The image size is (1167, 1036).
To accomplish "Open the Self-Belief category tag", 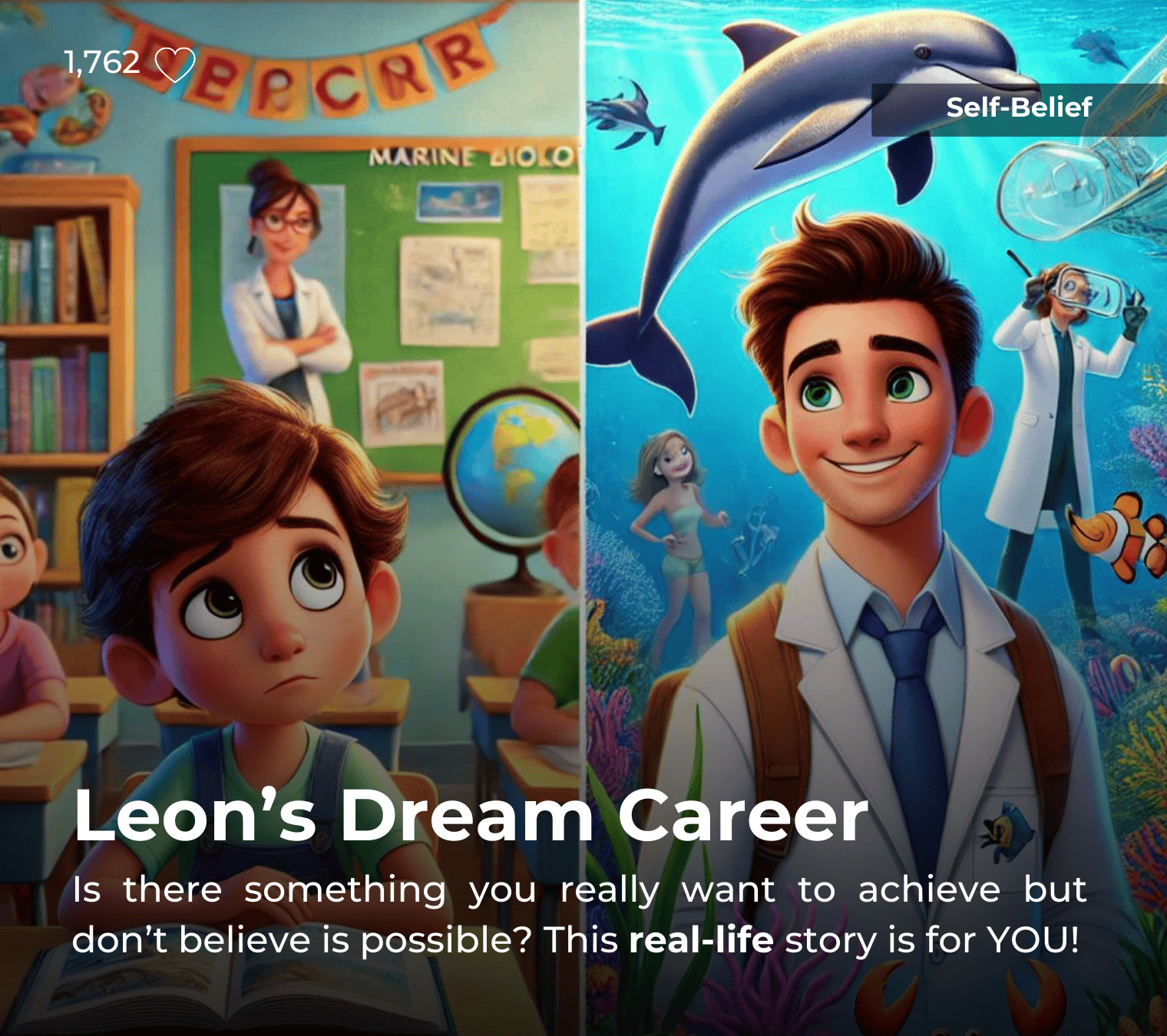I will (1018, 108).
